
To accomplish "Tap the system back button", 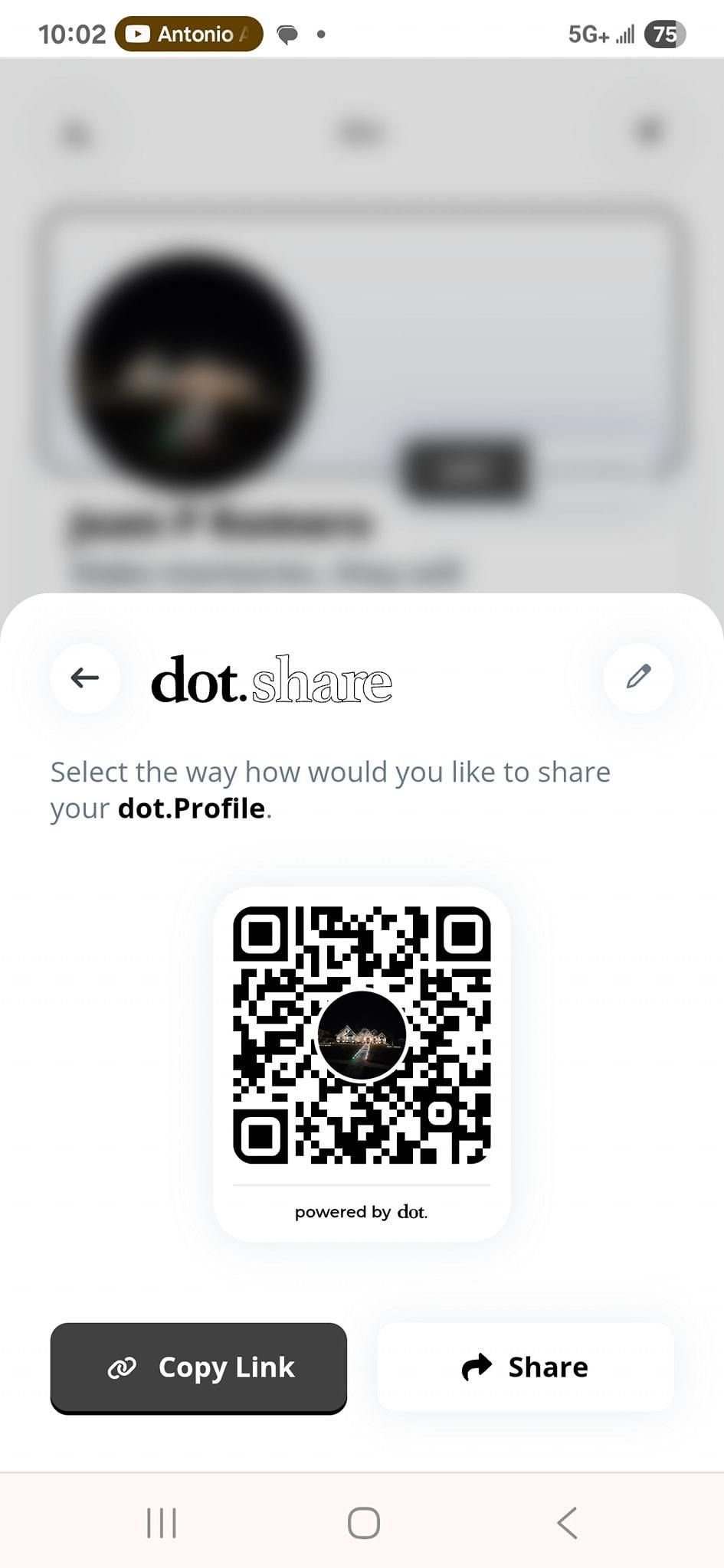I will [567, 1523].
